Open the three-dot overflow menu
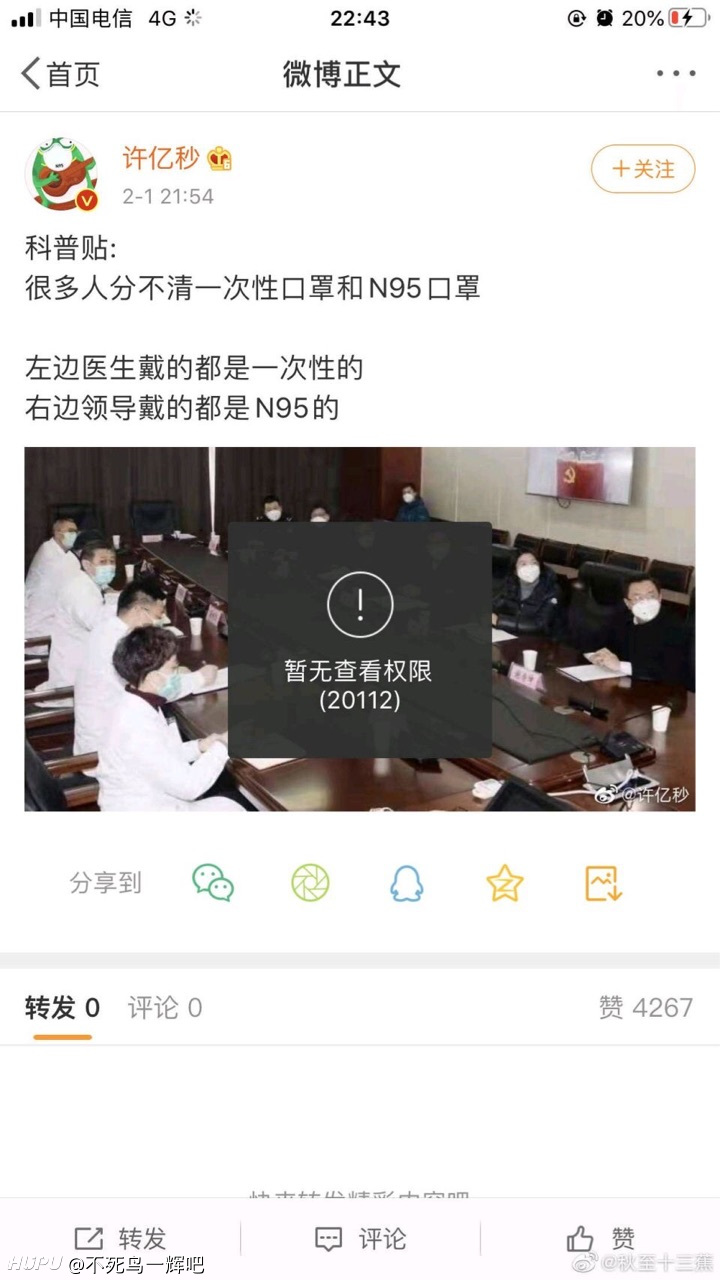Viewport: 720px width, 1280px height. click(x=676, y=74)
